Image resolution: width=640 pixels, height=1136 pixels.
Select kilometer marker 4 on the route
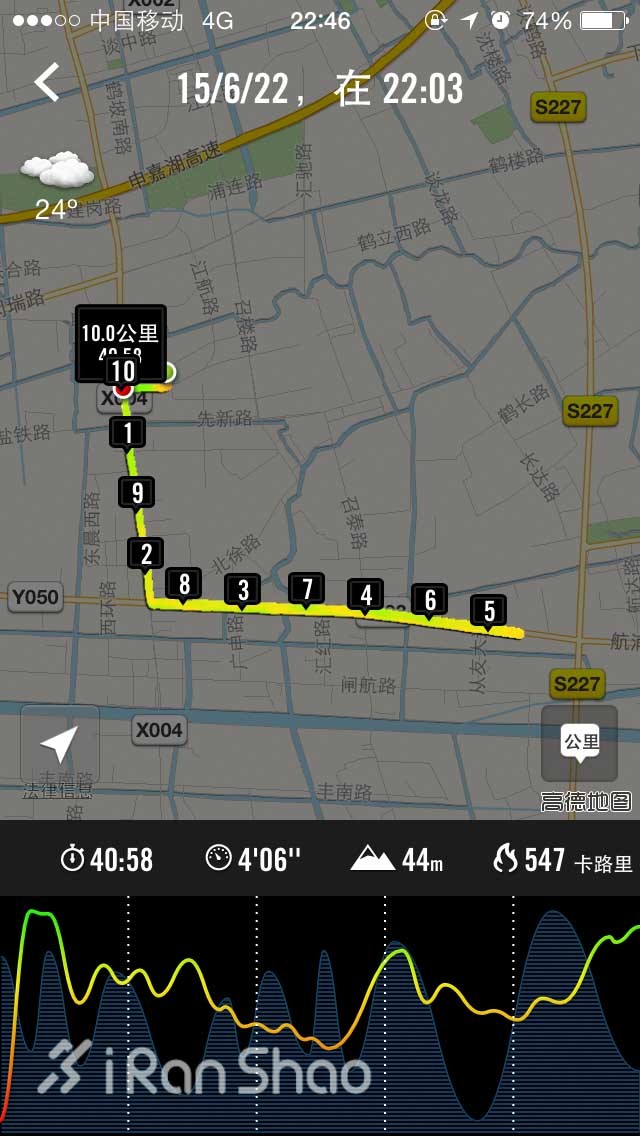pyautogui.click(x=366, y=595)
